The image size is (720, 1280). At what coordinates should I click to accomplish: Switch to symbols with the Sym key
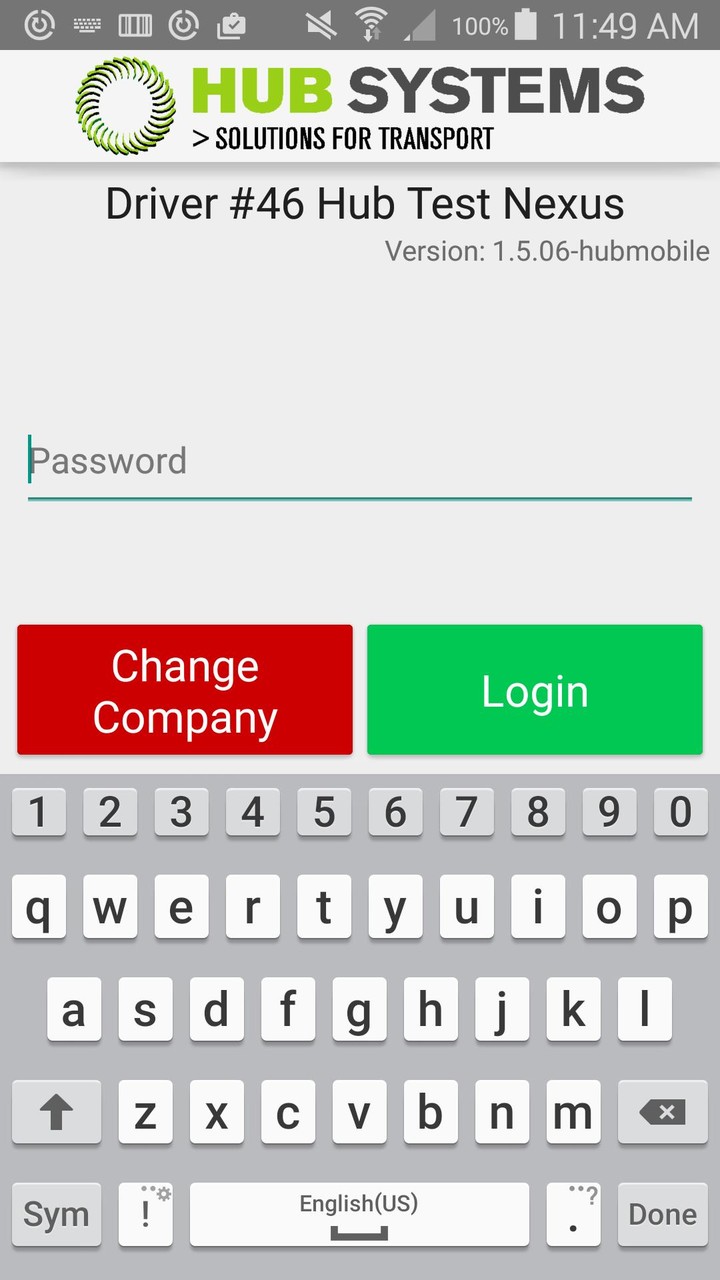[56, 1214]
